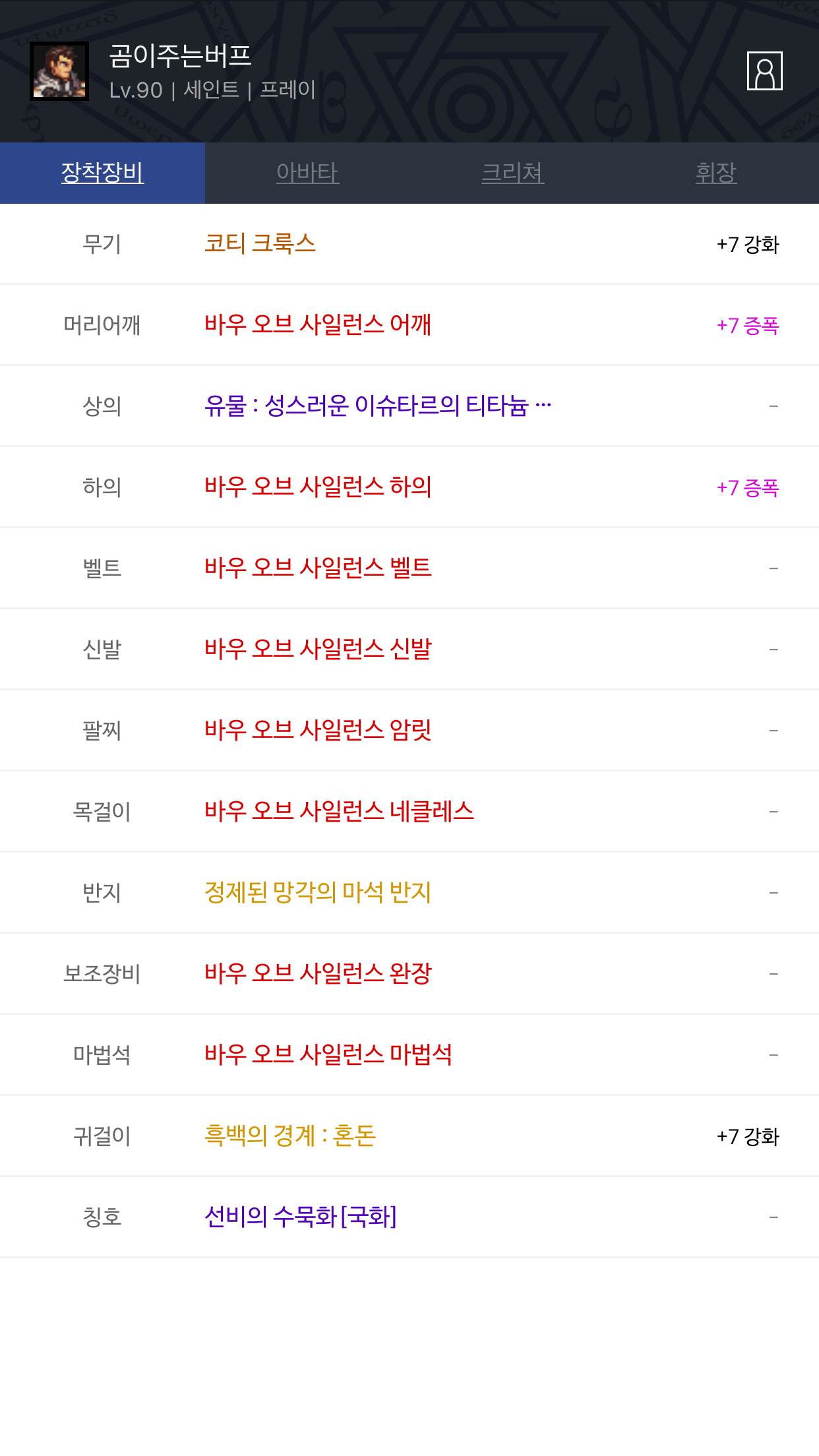Open 바우 오브 사일런스 완장 item
Screen dimensions: 819x1456
click(318, 973)
